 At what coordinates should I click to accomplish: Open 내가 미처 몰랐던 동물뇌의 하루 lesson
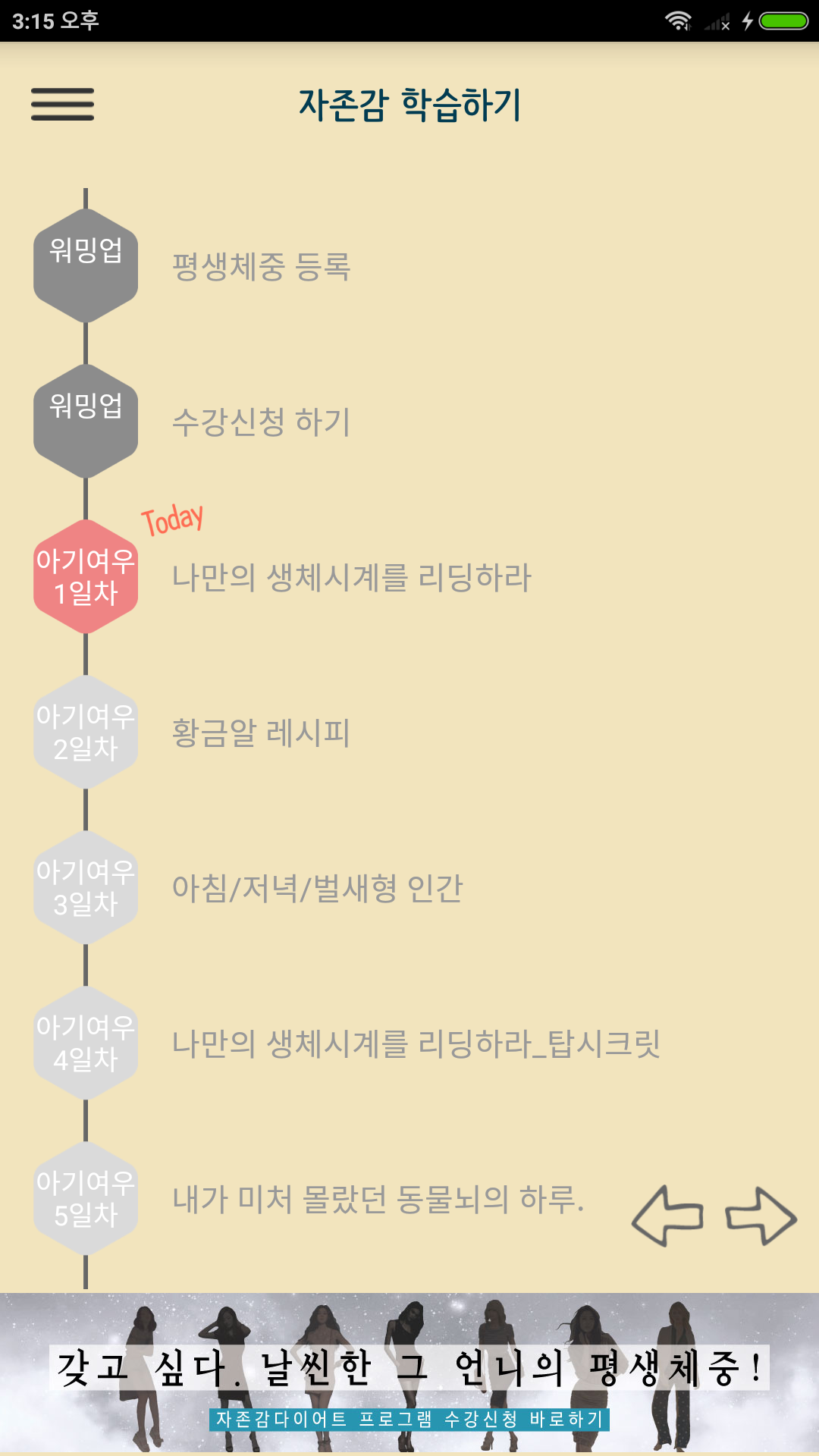click(x=378, y=1199)
